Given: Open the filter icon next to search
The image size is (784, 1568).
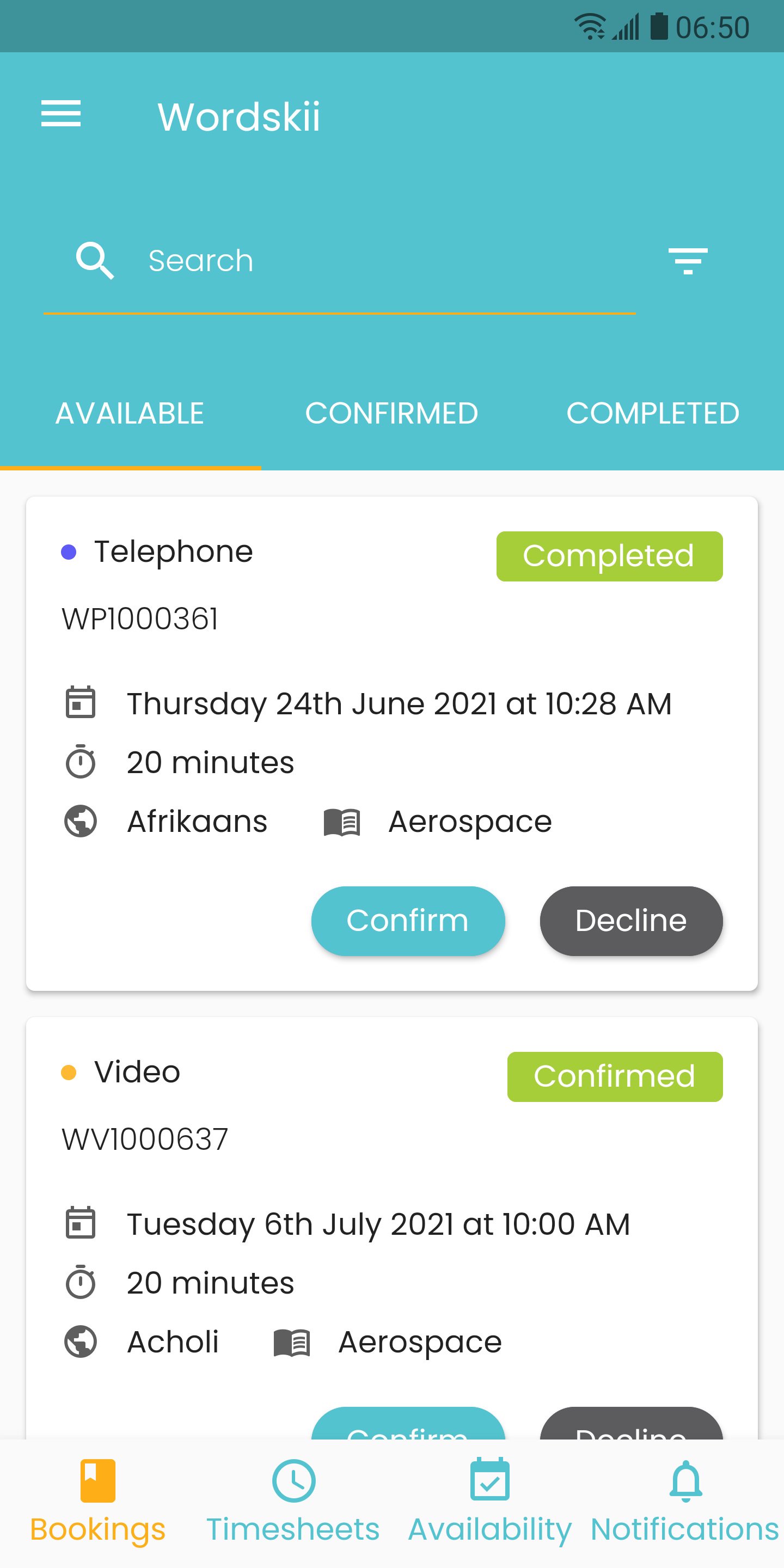Looking at the screenshot, I should coord(688,261).
